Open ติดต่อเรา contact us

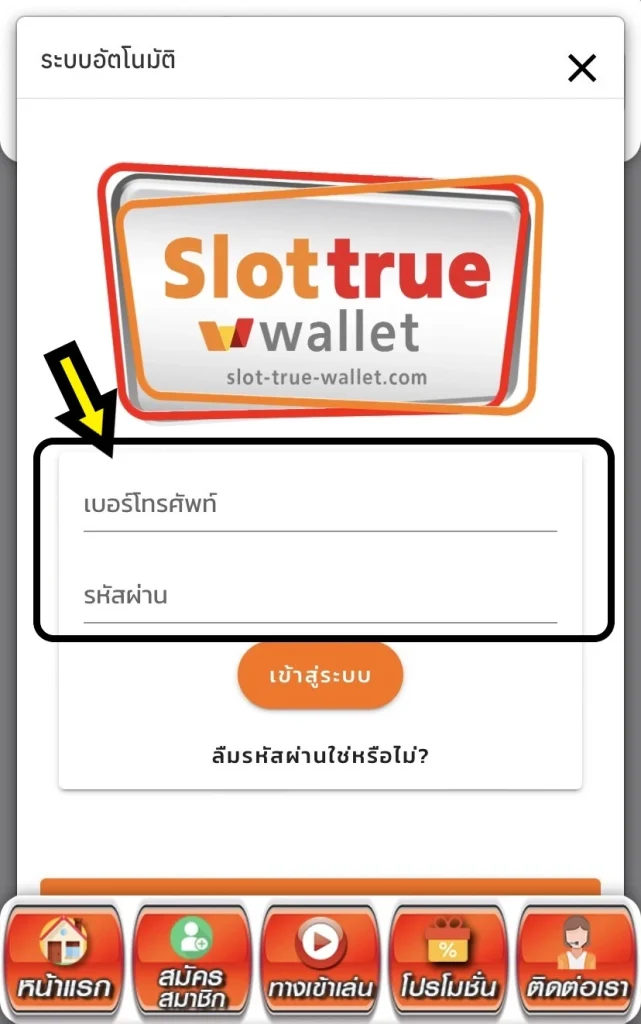point(577,960)
